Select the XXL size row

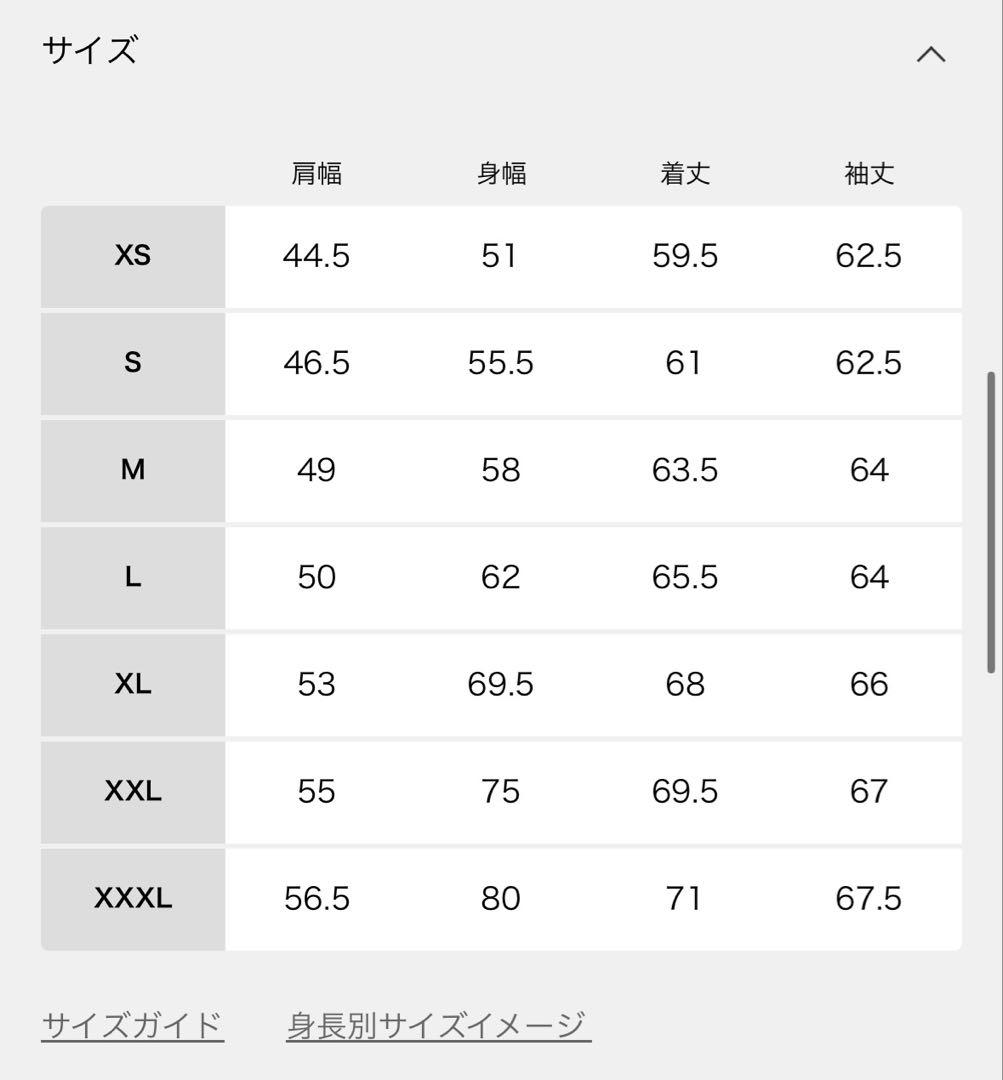(132, 791)
